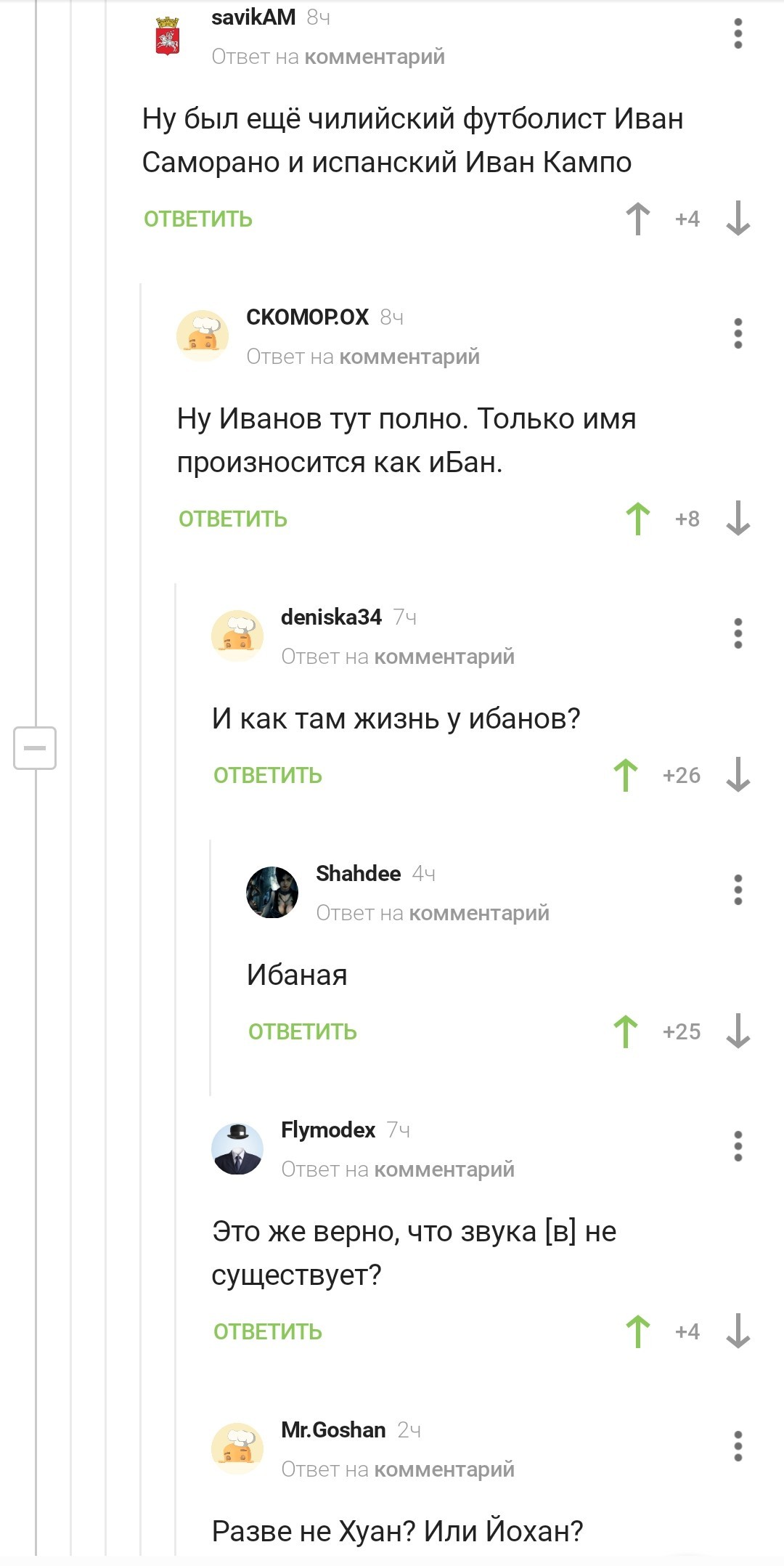This screenshot has width=784, height=1566.
Task: Reply to deniska34's comment
Action: [x=268, y=775]
